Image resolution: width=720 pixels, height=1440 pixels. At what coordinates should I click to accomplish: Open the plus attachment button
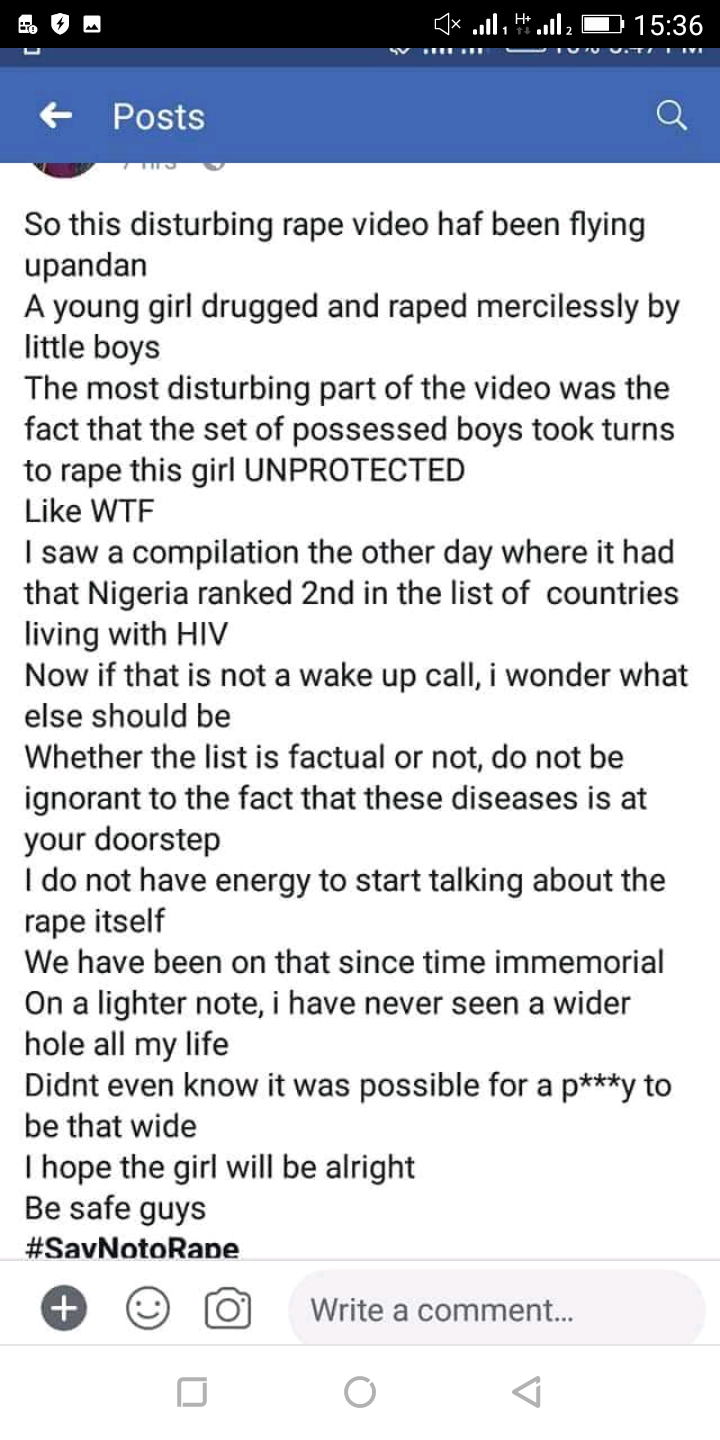[63, 1309]
